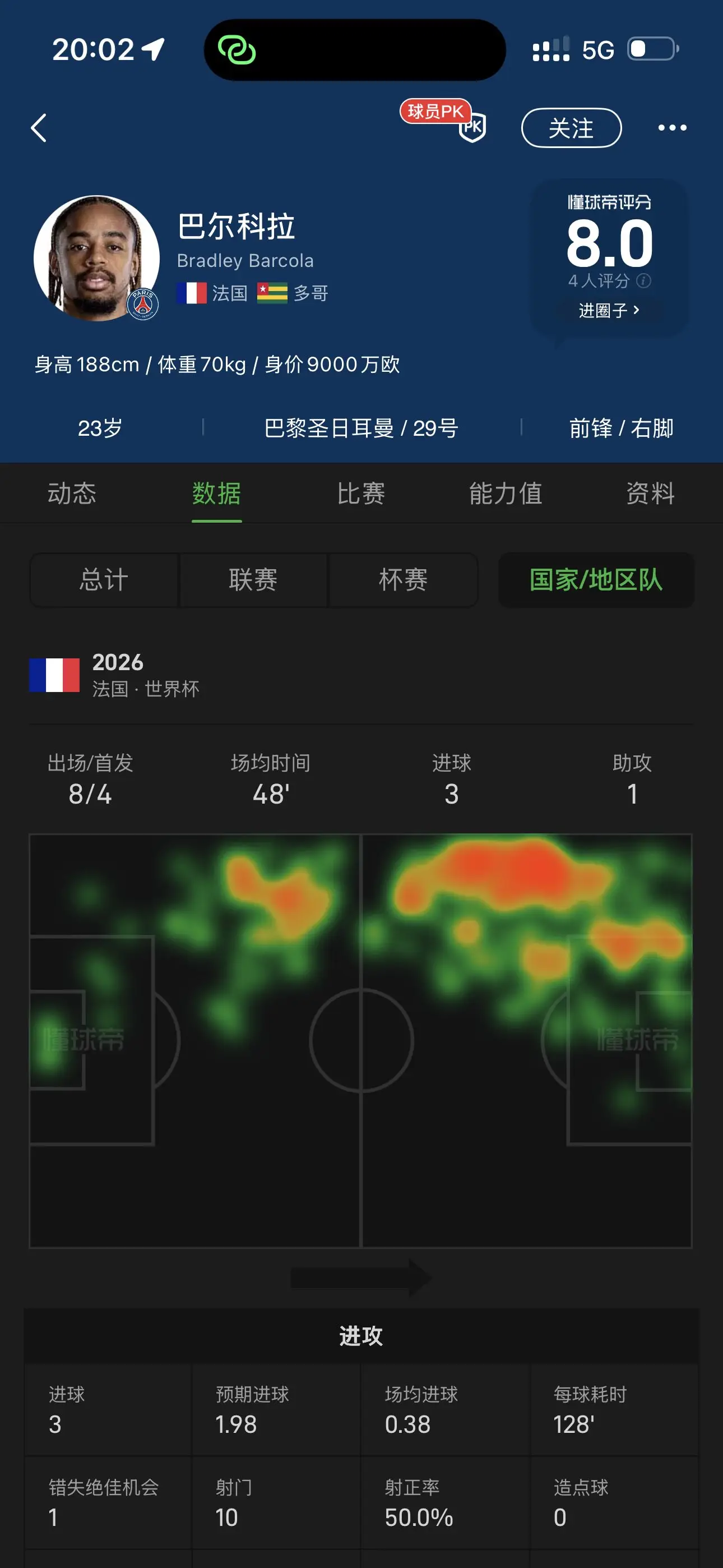
Task: Switch to the 资料 tab
Action: click(x=651, y=493)
